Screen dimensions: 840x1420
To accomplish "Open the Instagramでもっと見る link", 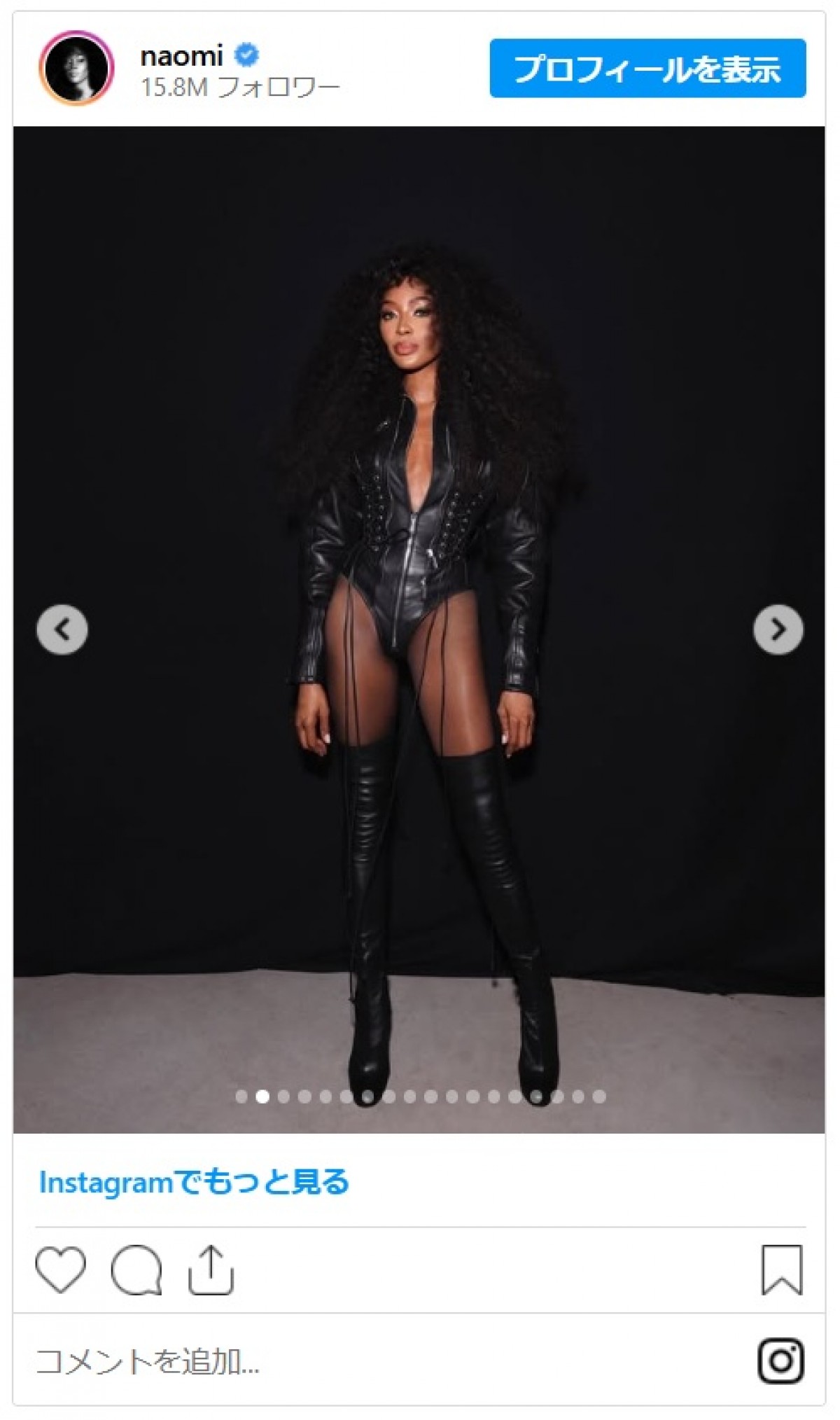I will 194,1182.
